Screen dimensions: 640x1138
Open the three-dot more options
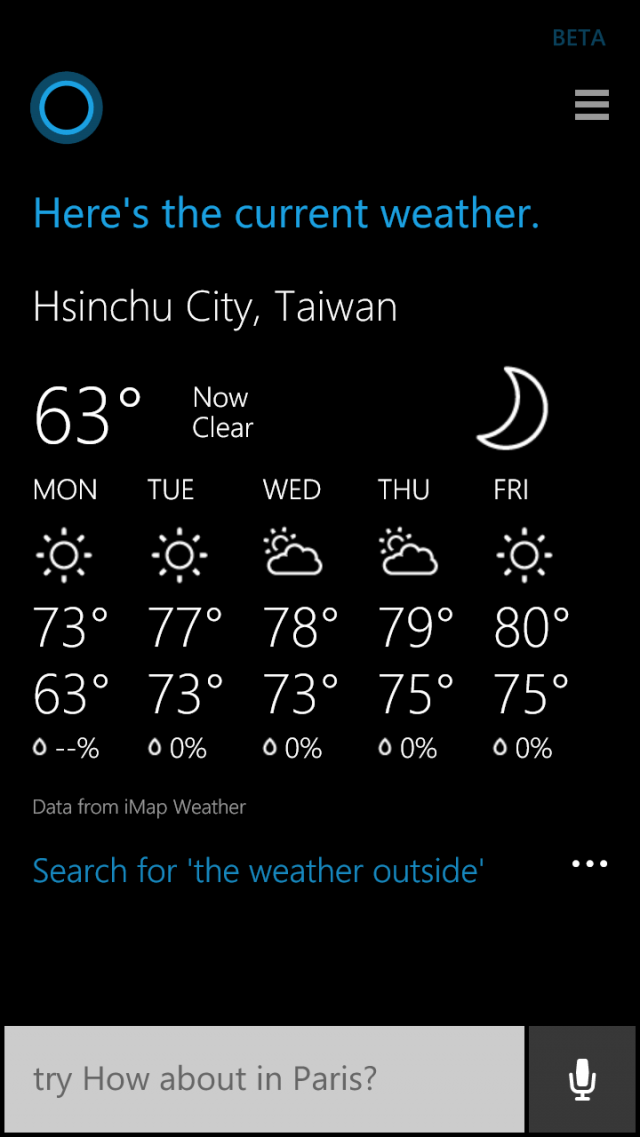589,864
